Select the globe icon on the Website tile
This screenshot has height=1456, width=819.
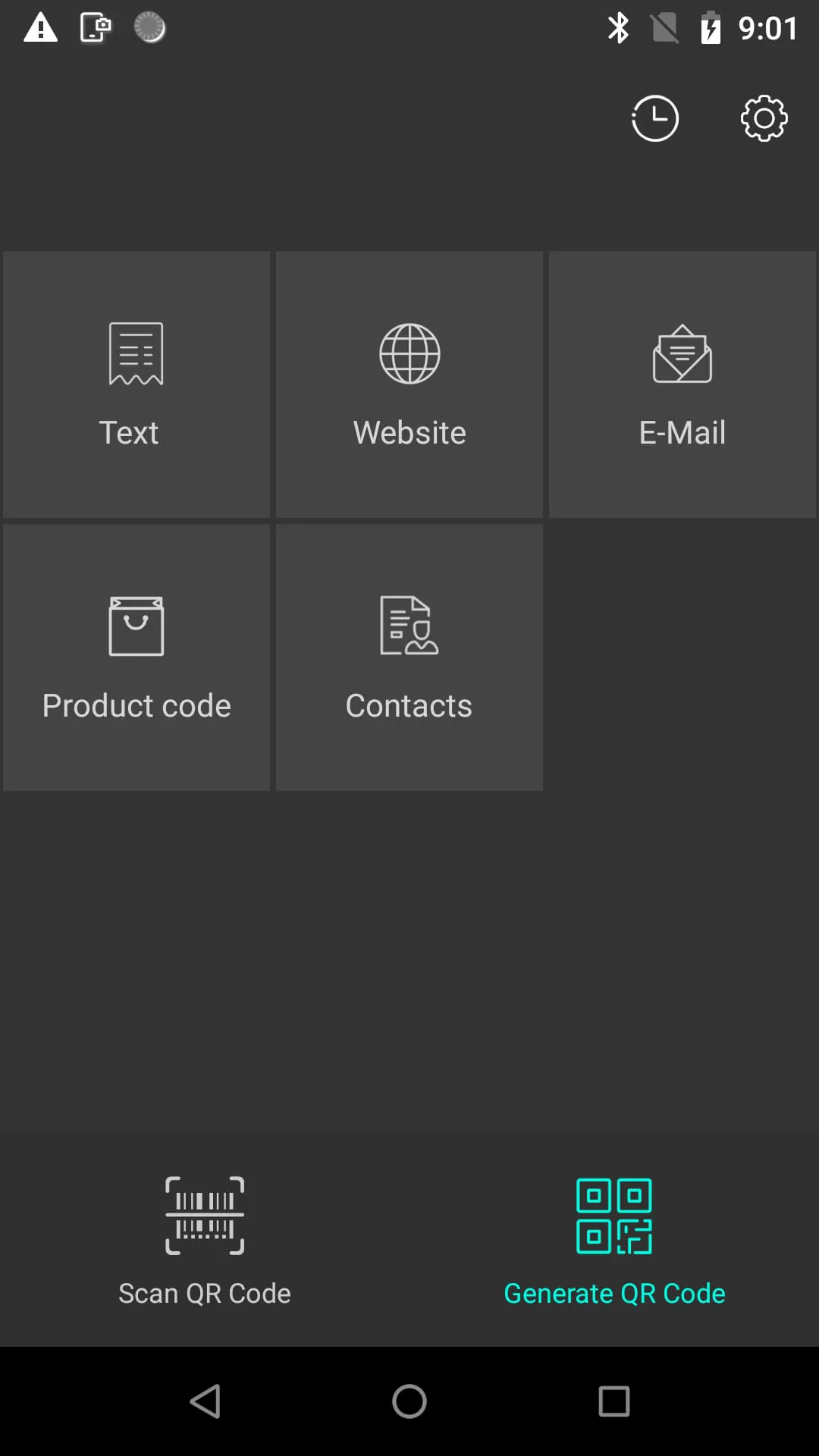click(409, 352)
